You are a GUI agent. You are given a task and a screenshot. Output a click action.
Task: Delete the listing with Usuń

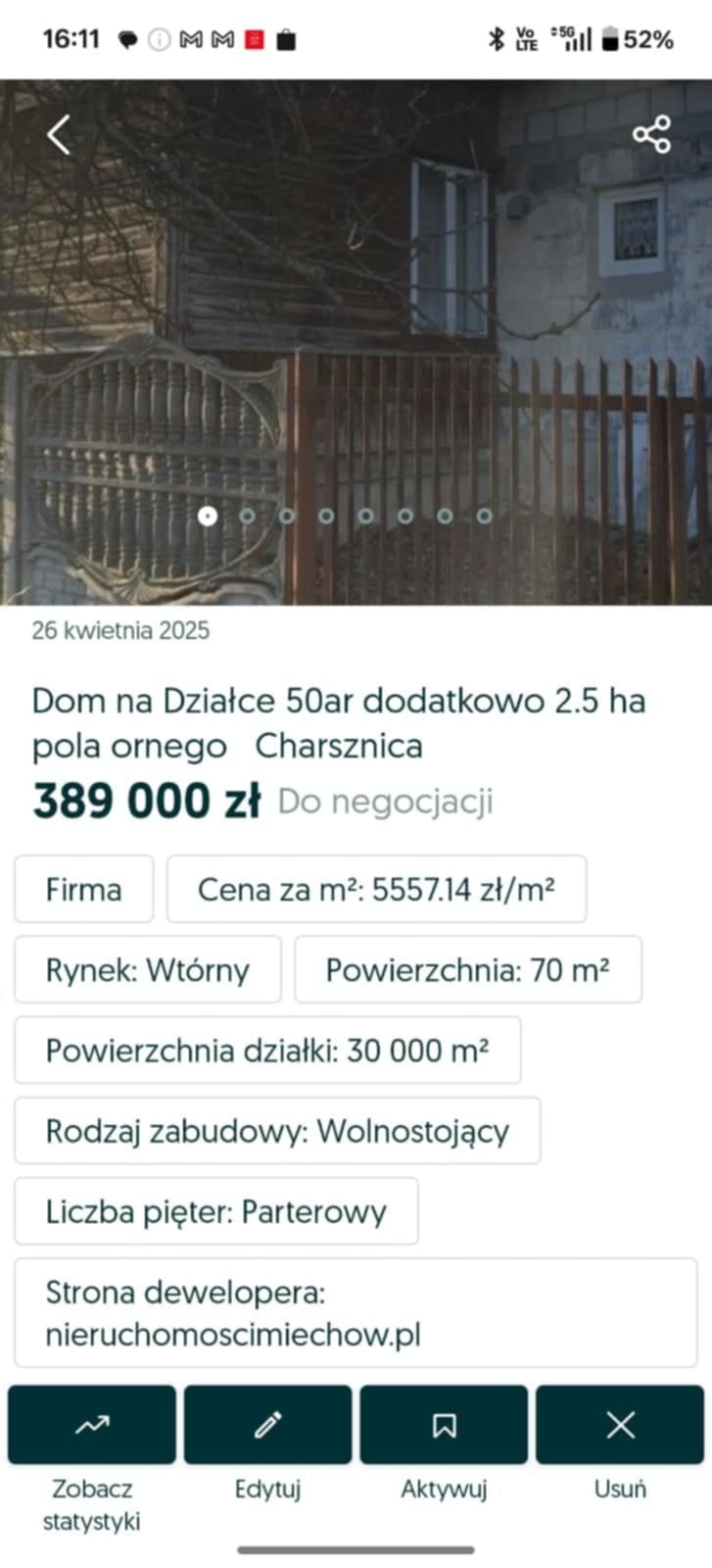620,1425
